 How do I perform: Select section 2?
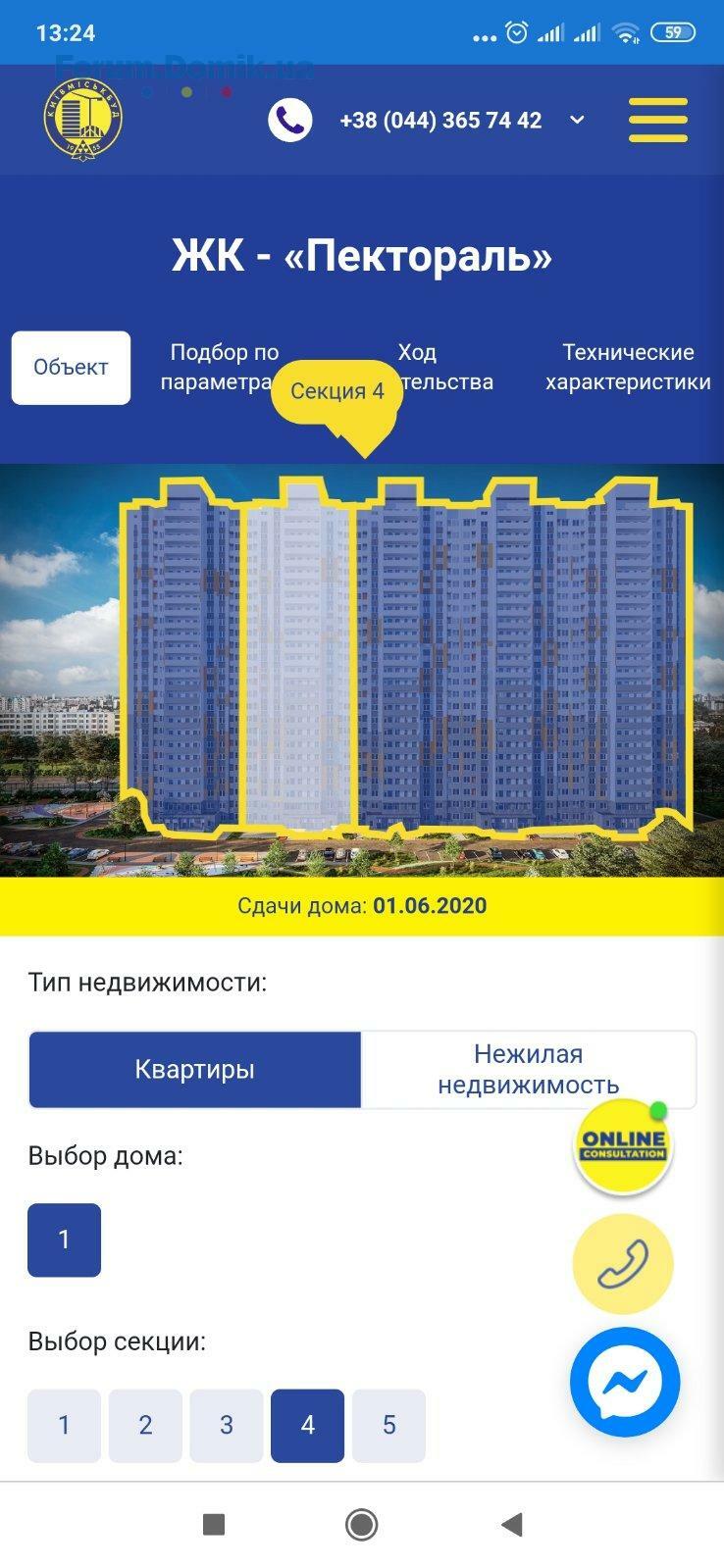coord(145,1425)
